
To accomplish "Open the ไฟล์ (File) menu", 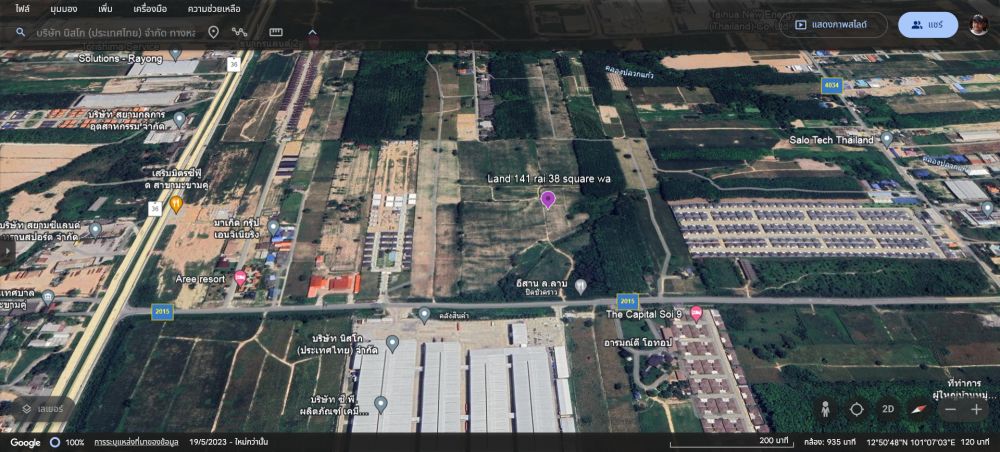I will pos(22,8).
